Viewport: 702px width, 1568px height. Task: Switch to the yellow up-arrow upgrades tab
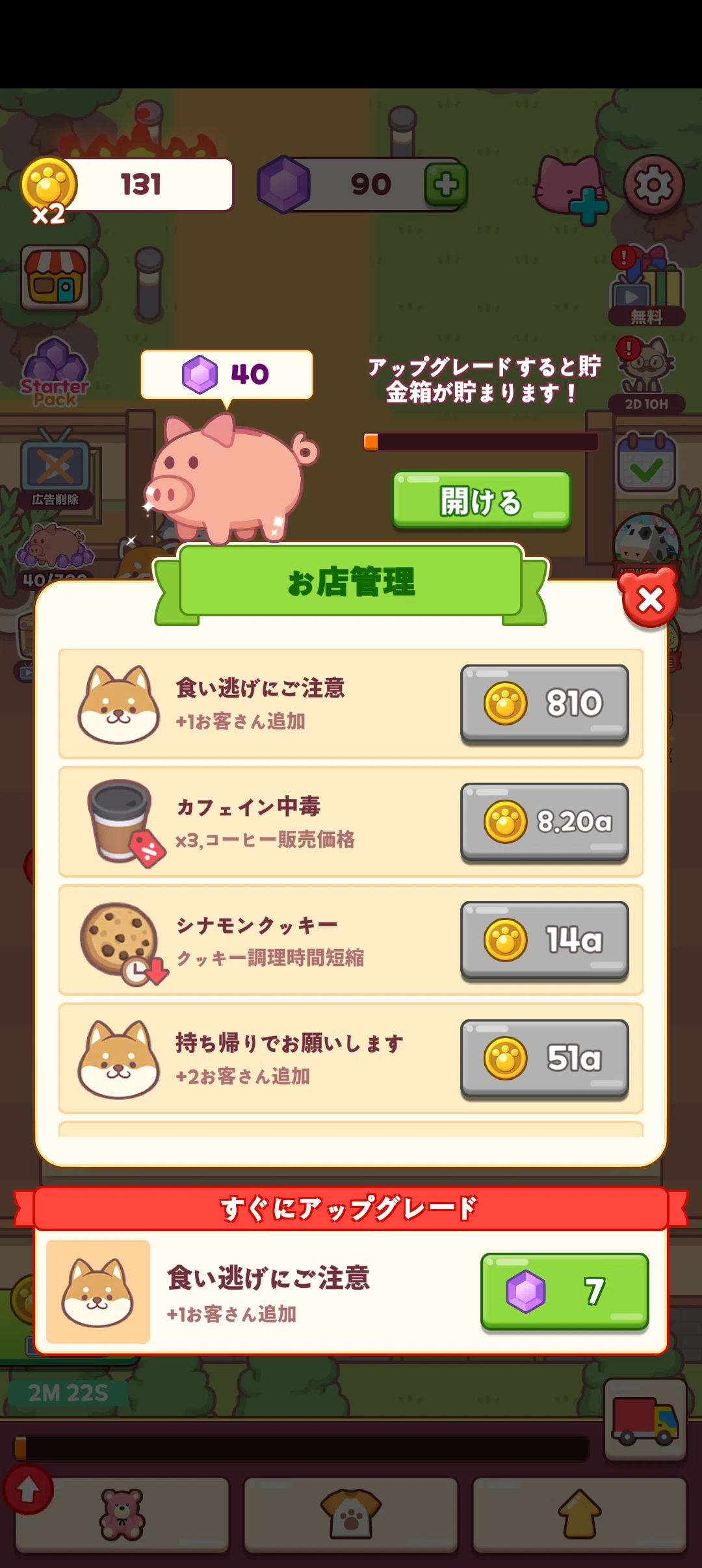coord(580,1515)
